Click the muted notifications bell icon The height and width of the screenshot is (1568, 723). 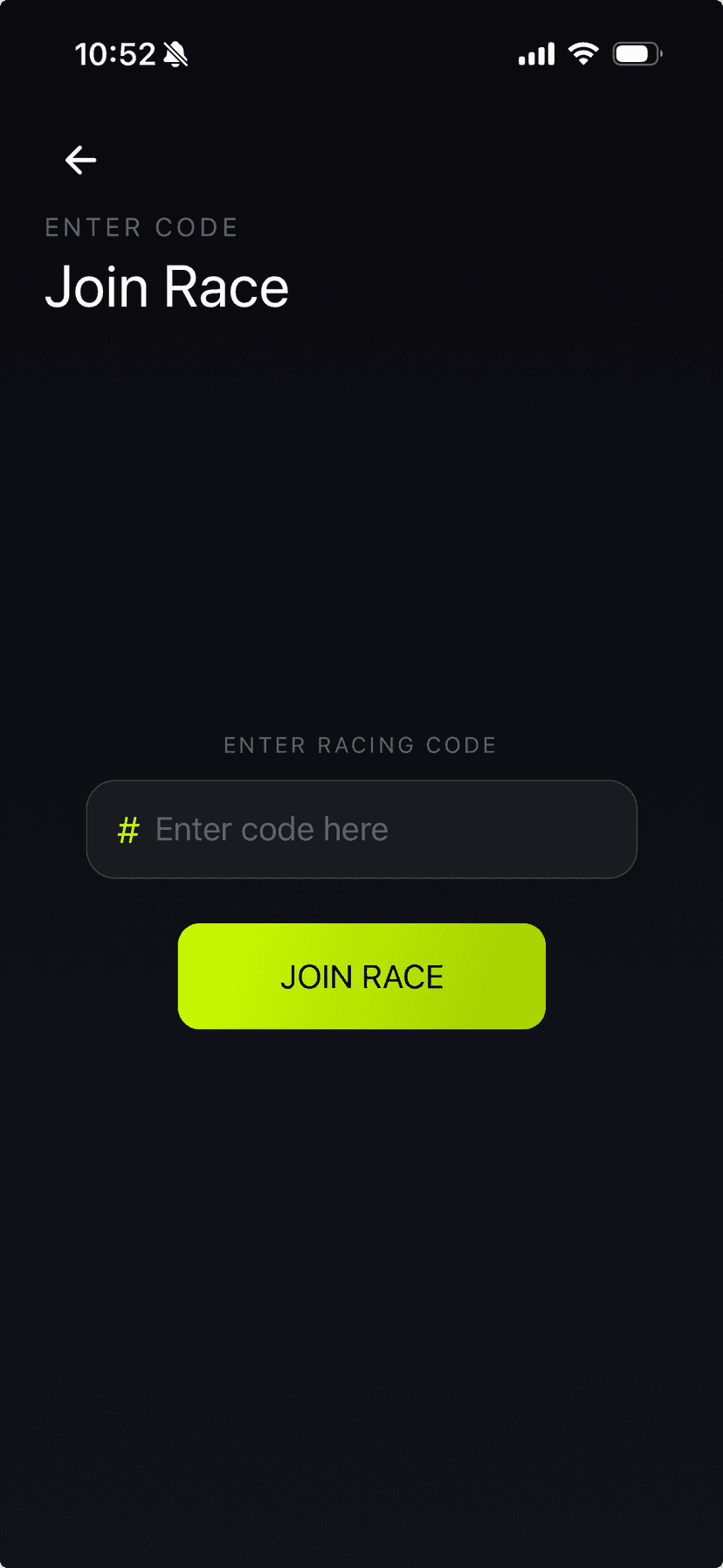click(x=176, y=53)
